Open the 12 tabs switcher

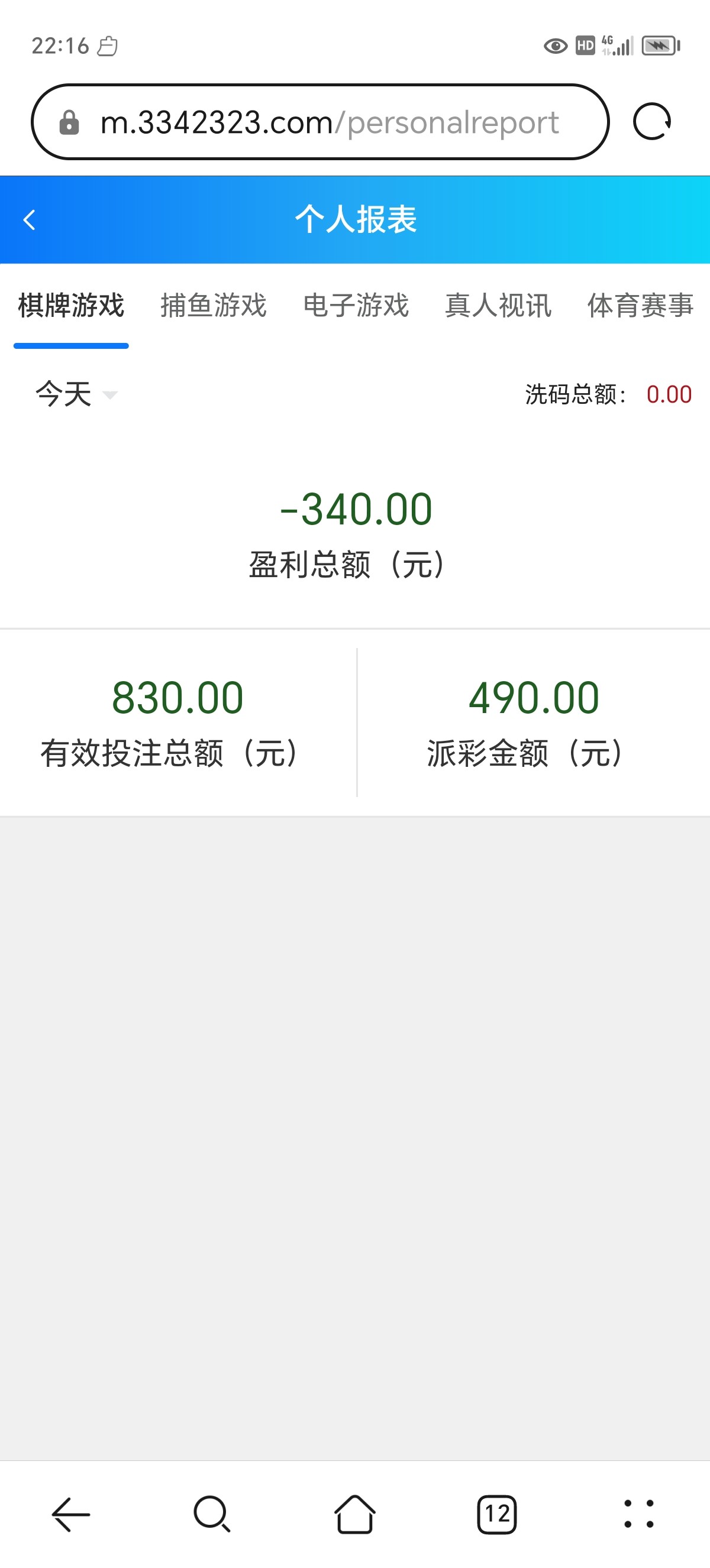pyautogui.click(x=497, y=1514)
